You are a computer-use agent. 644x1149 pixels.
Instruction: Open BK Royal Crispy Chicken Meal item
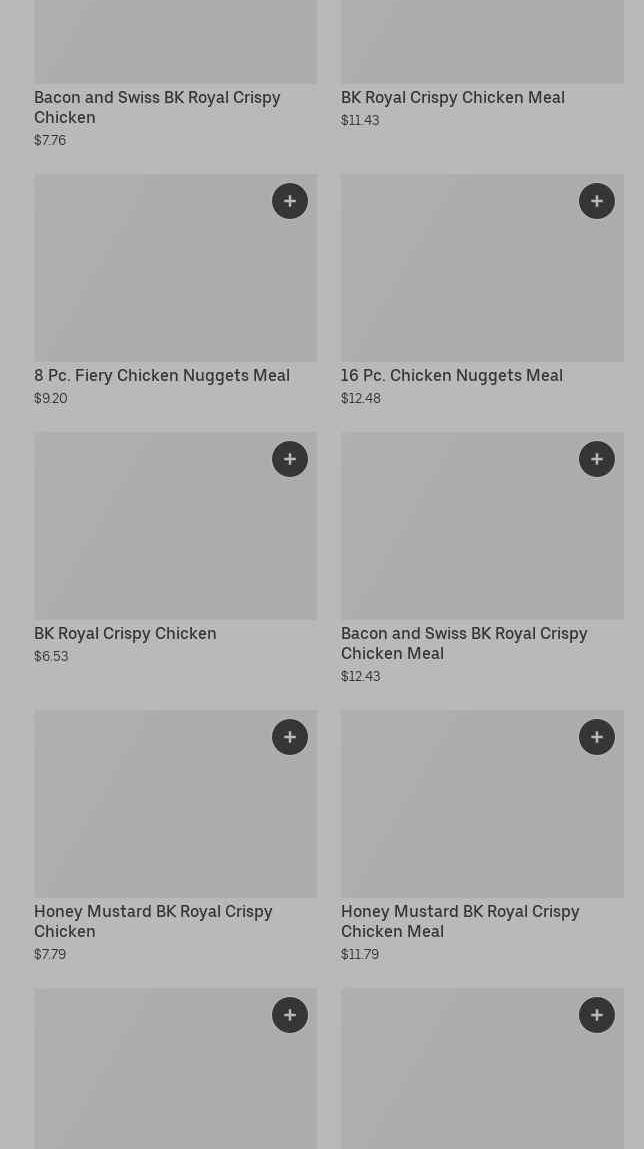click(452, 97)
